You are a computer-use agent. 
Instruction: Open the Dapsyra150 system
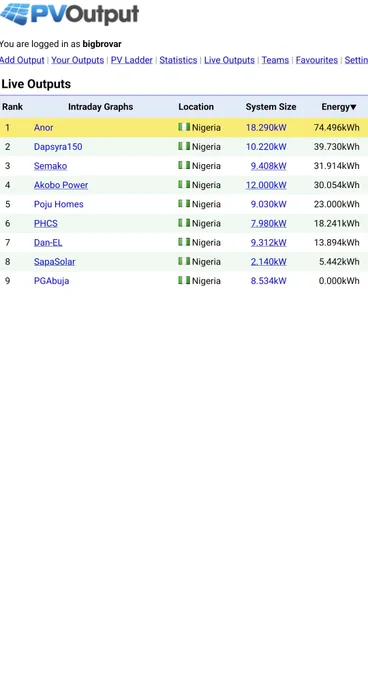click(58, 147)
